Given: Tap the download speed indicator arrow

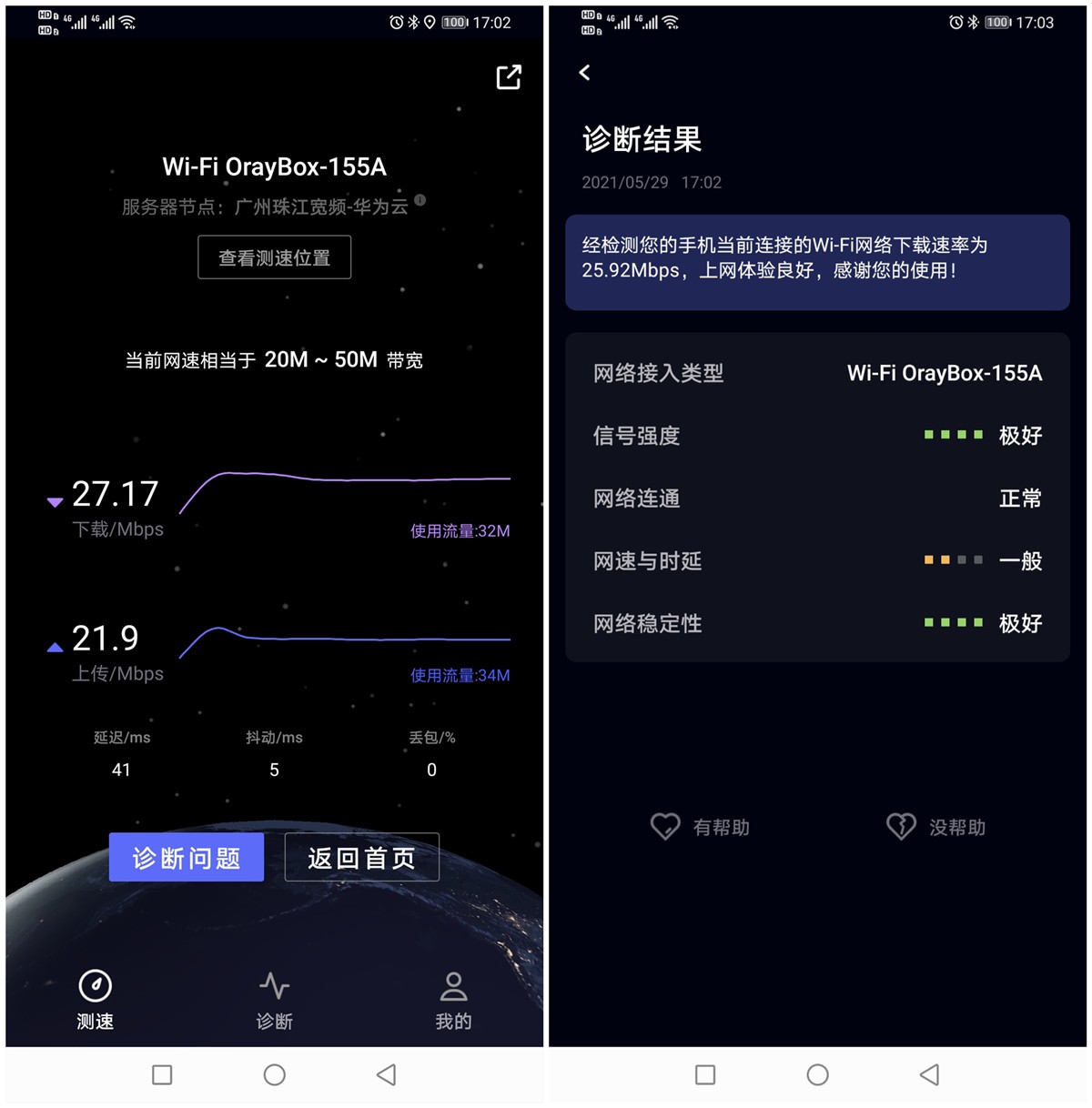Looking at the screenshot, I should 55,501.
